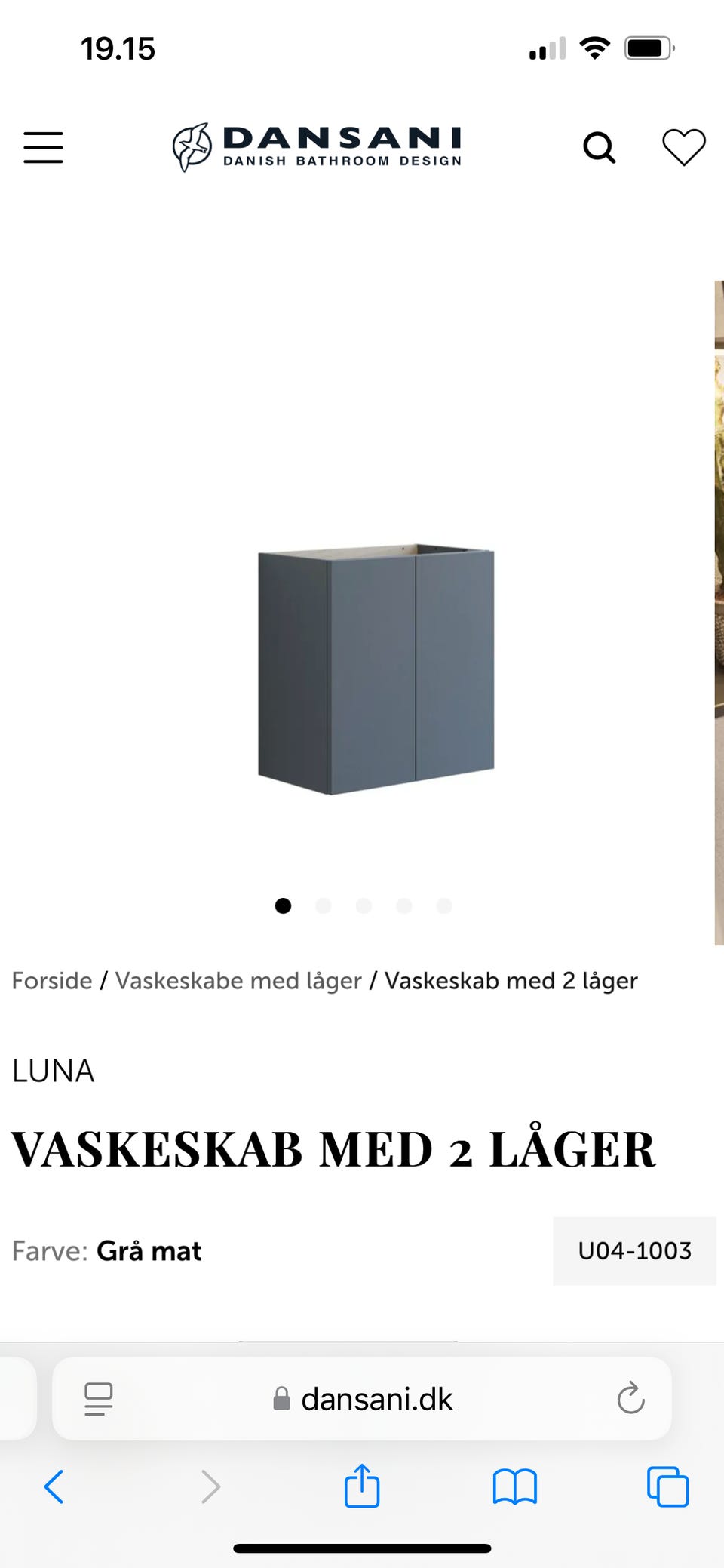Open Vaskeskabe med låger breadcrumb link
The width and height of the screenshot is (724, 1568).
pos(238,980)
